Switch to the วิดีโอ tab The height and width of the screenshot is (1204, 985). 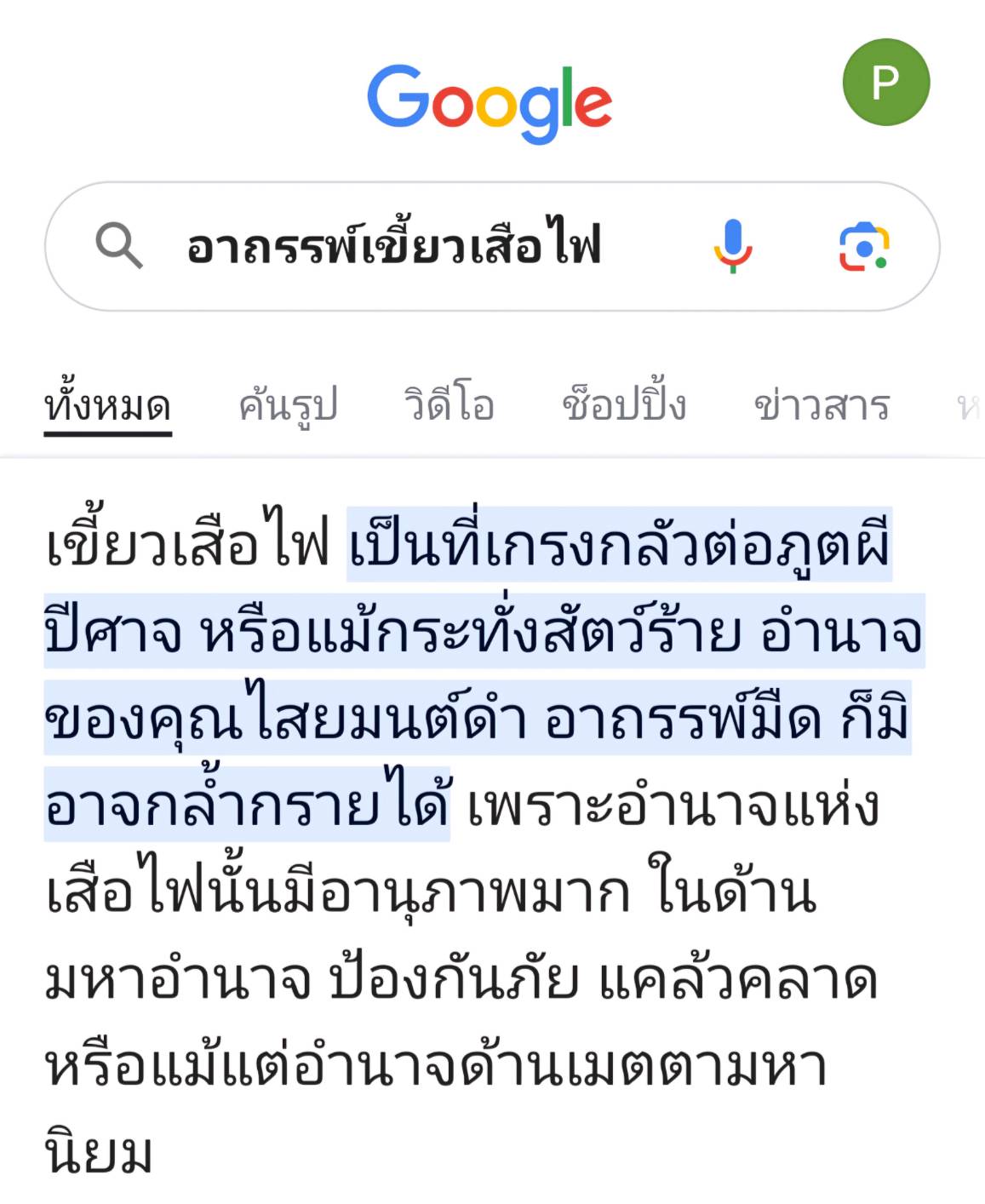449,404
